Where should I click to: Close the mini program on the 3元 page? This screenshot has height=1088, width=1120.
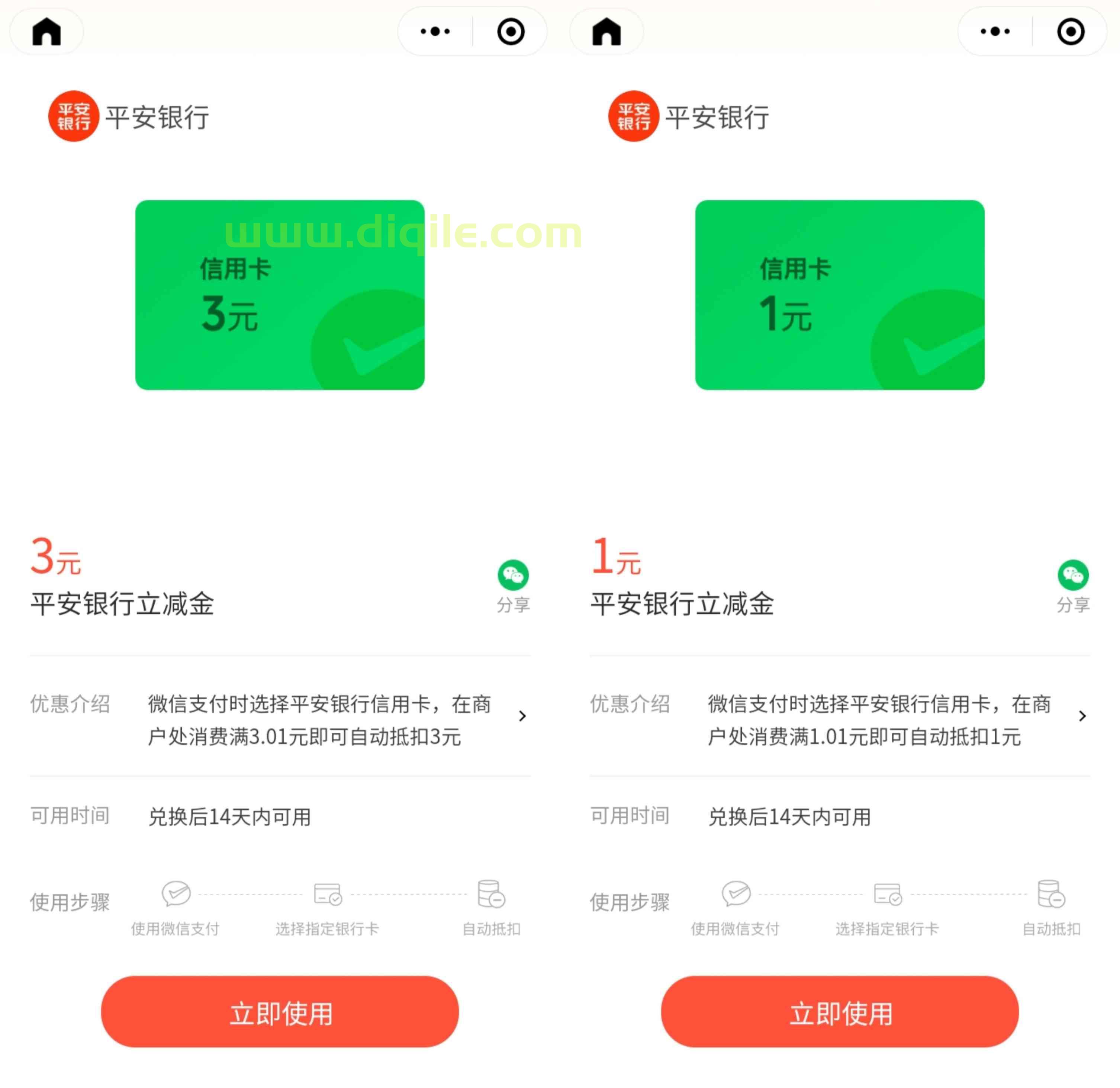click(510, 32)
